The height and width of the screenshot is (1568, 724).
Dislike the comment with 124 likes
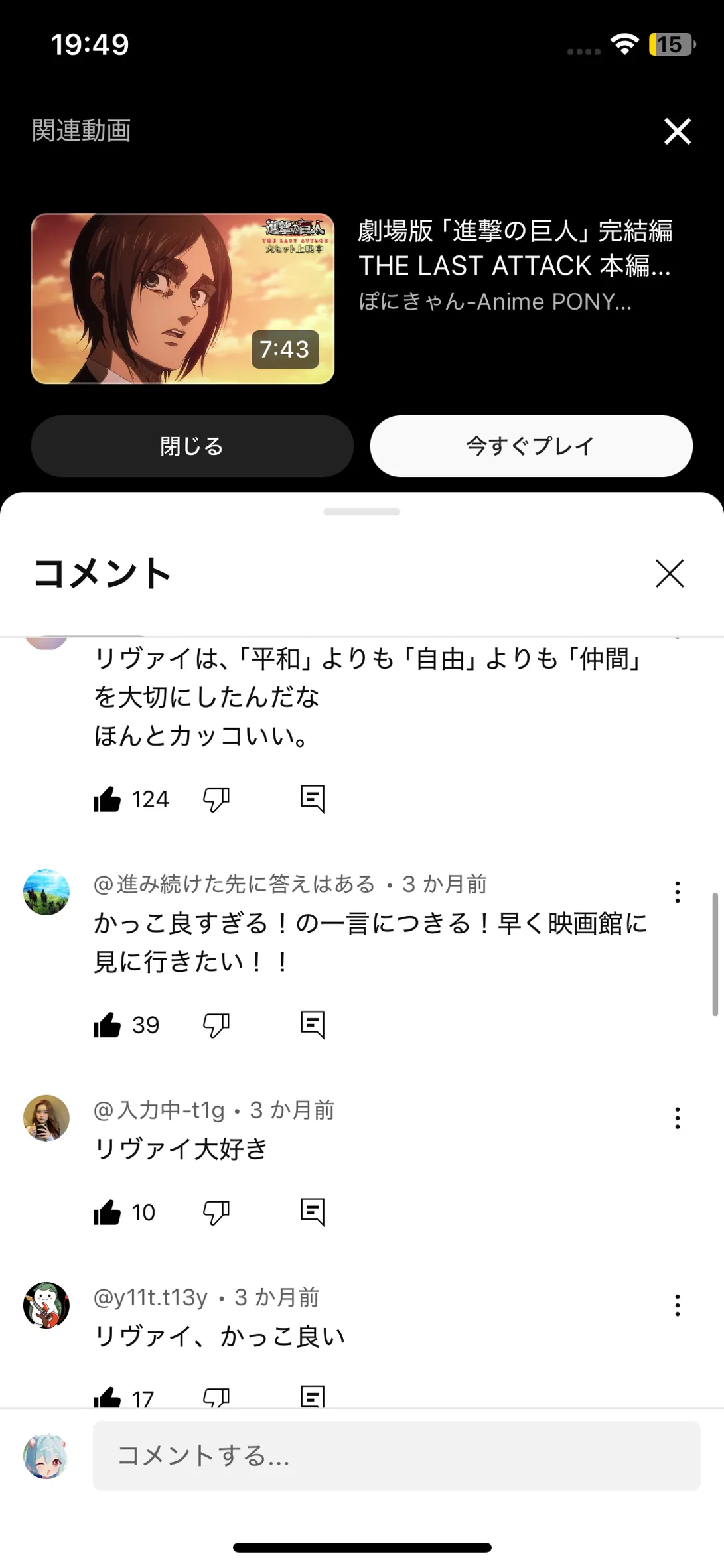pyautogui.click(x=216, y=799)
